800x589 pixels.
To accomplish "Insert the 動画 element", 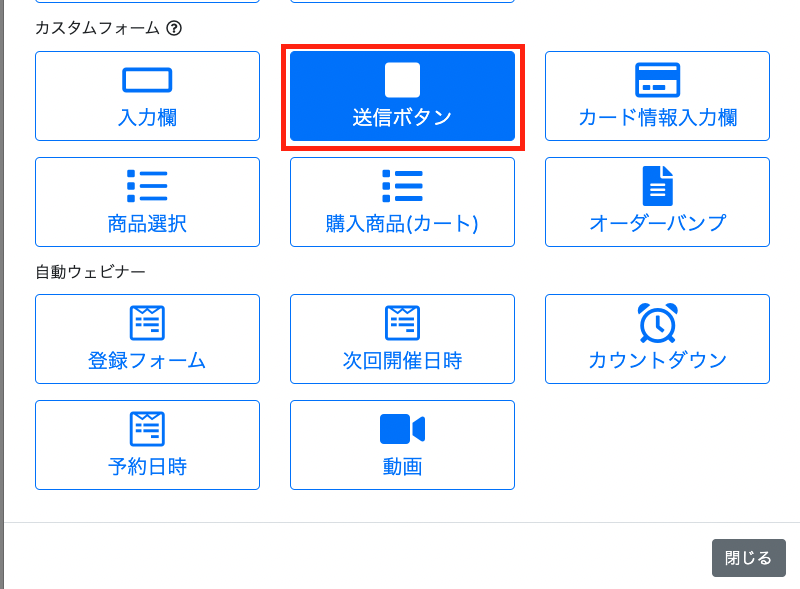I will tap(402, 445).
